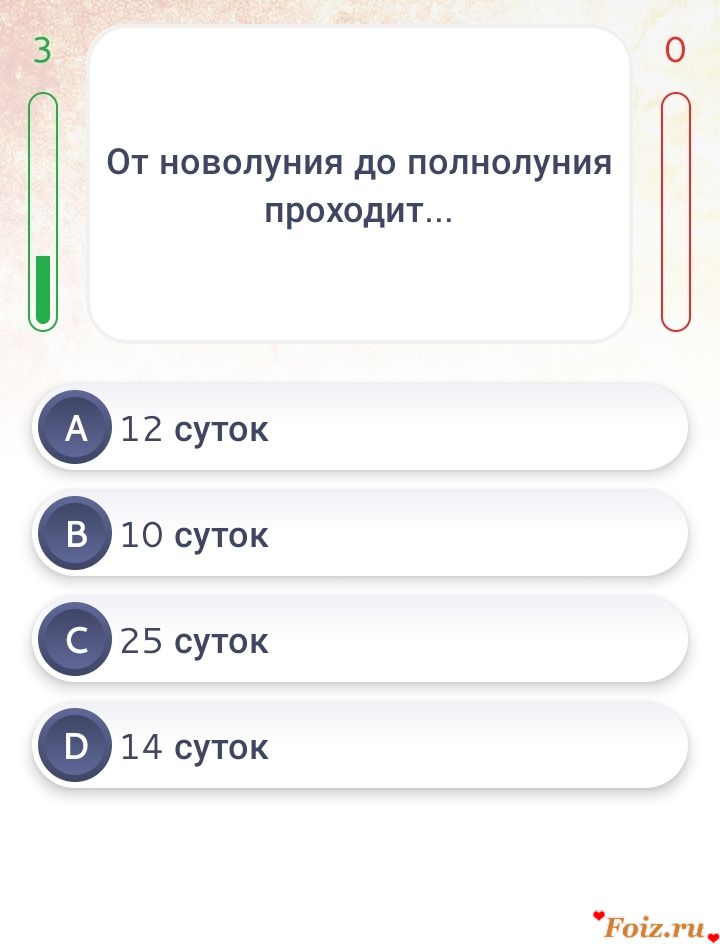Select answer A: 12 суток
The image size is (720, 944).
point(360,428)
